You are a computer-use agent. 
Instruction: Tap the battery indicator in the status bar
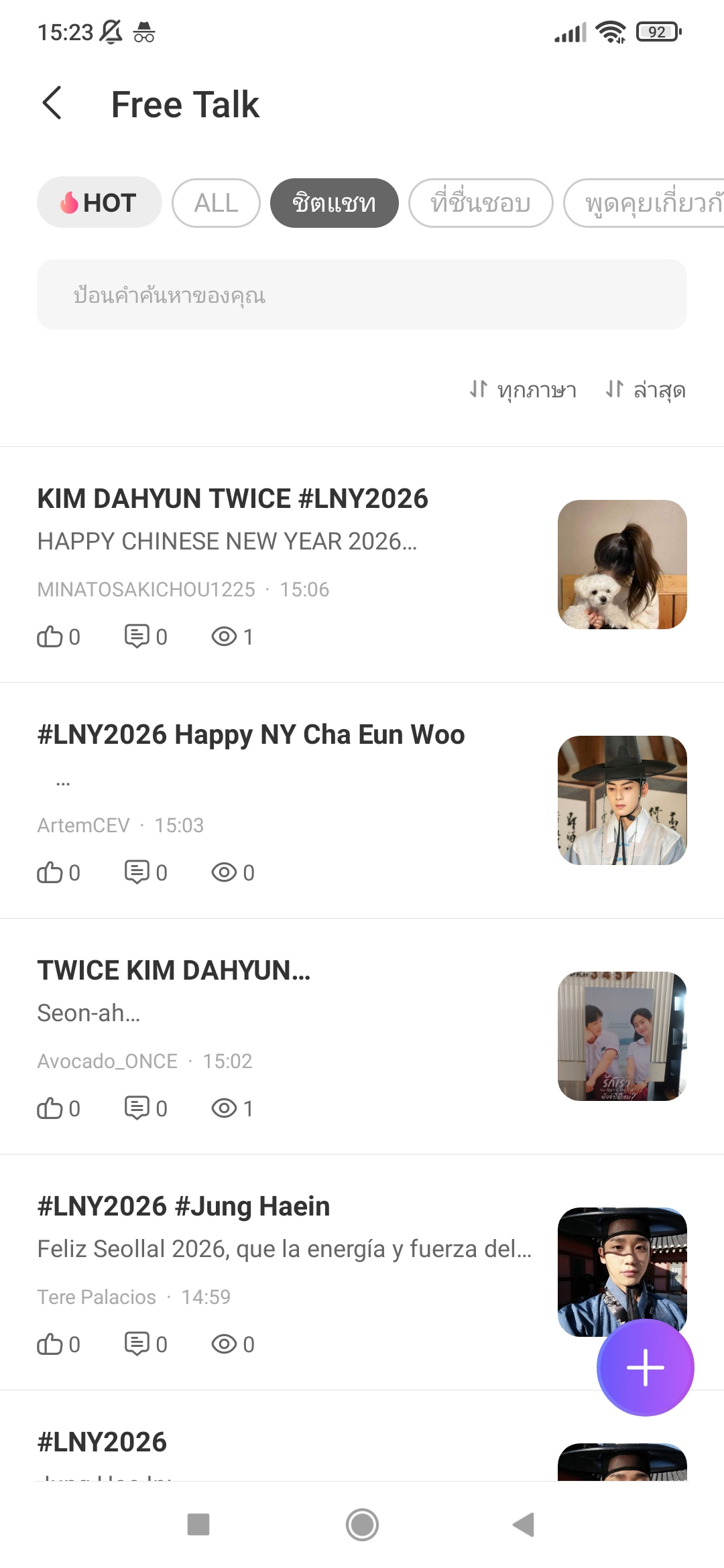pyautogui.click(x=658, y=31)
